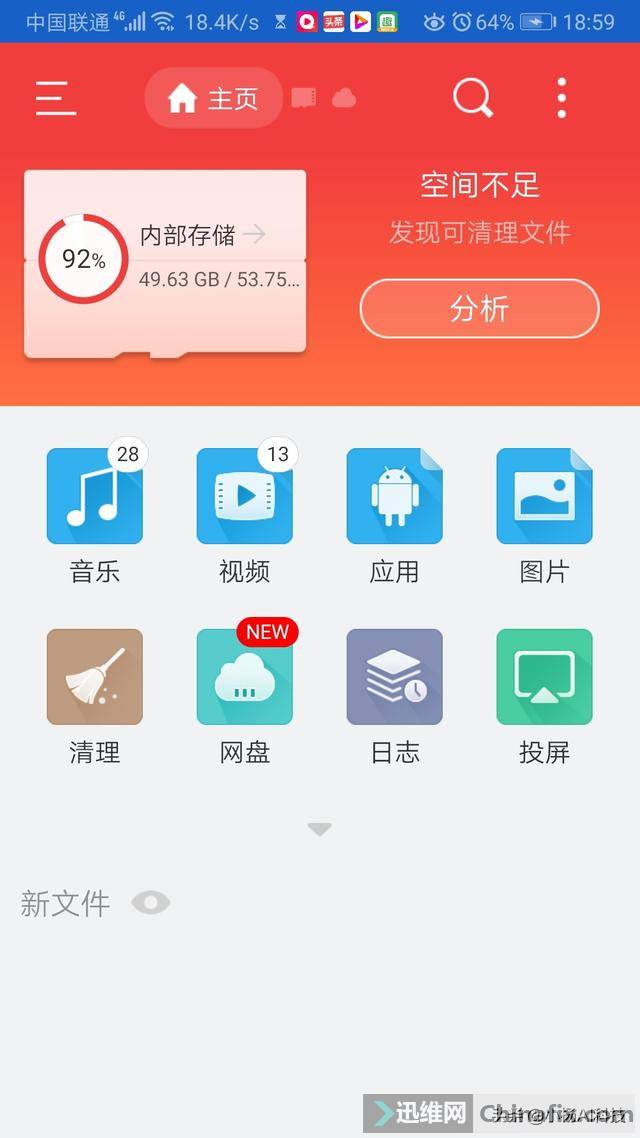Select the 主页 home tab
The image size is (640, 1138).
tap(214, 98)
